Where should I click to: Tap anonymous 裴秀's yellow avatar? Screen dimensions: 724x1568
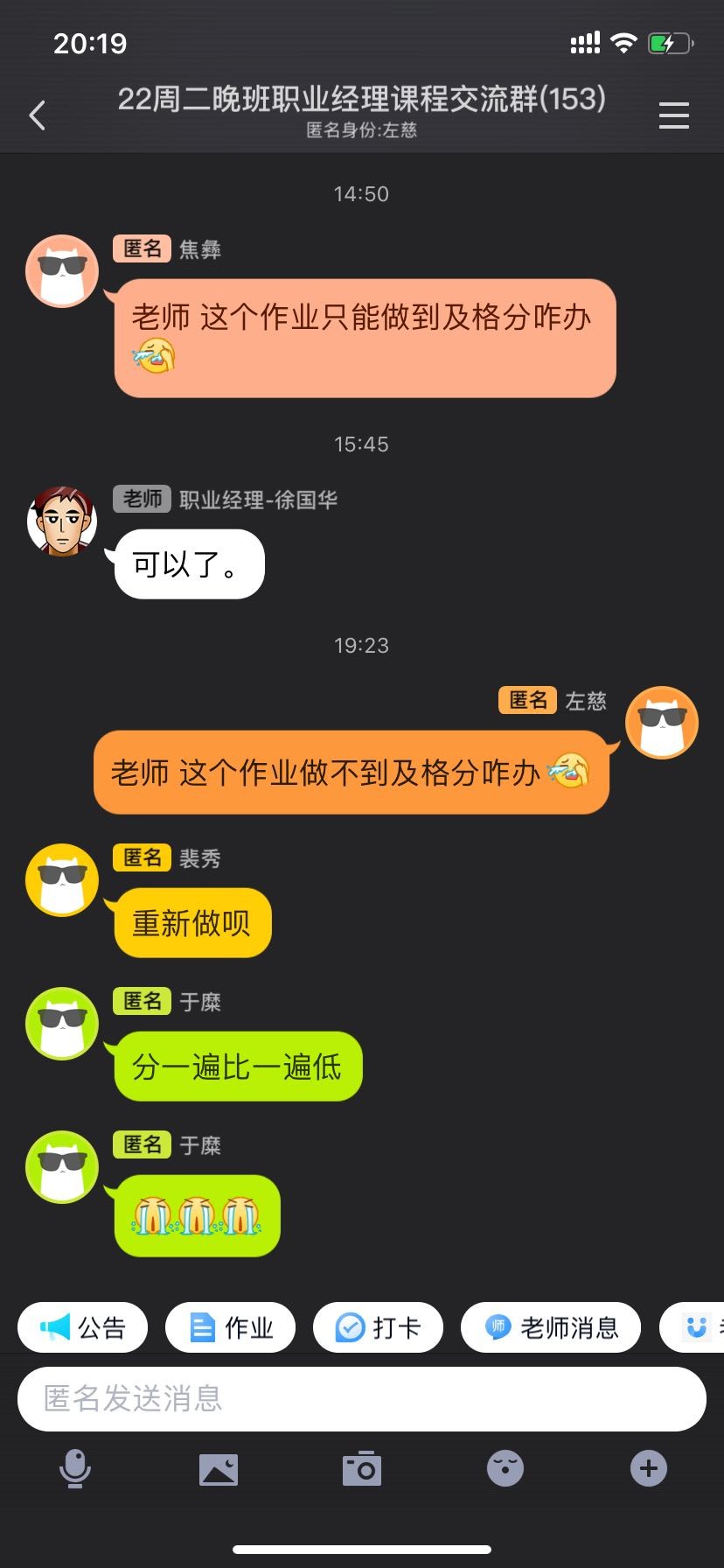[62, 880]
